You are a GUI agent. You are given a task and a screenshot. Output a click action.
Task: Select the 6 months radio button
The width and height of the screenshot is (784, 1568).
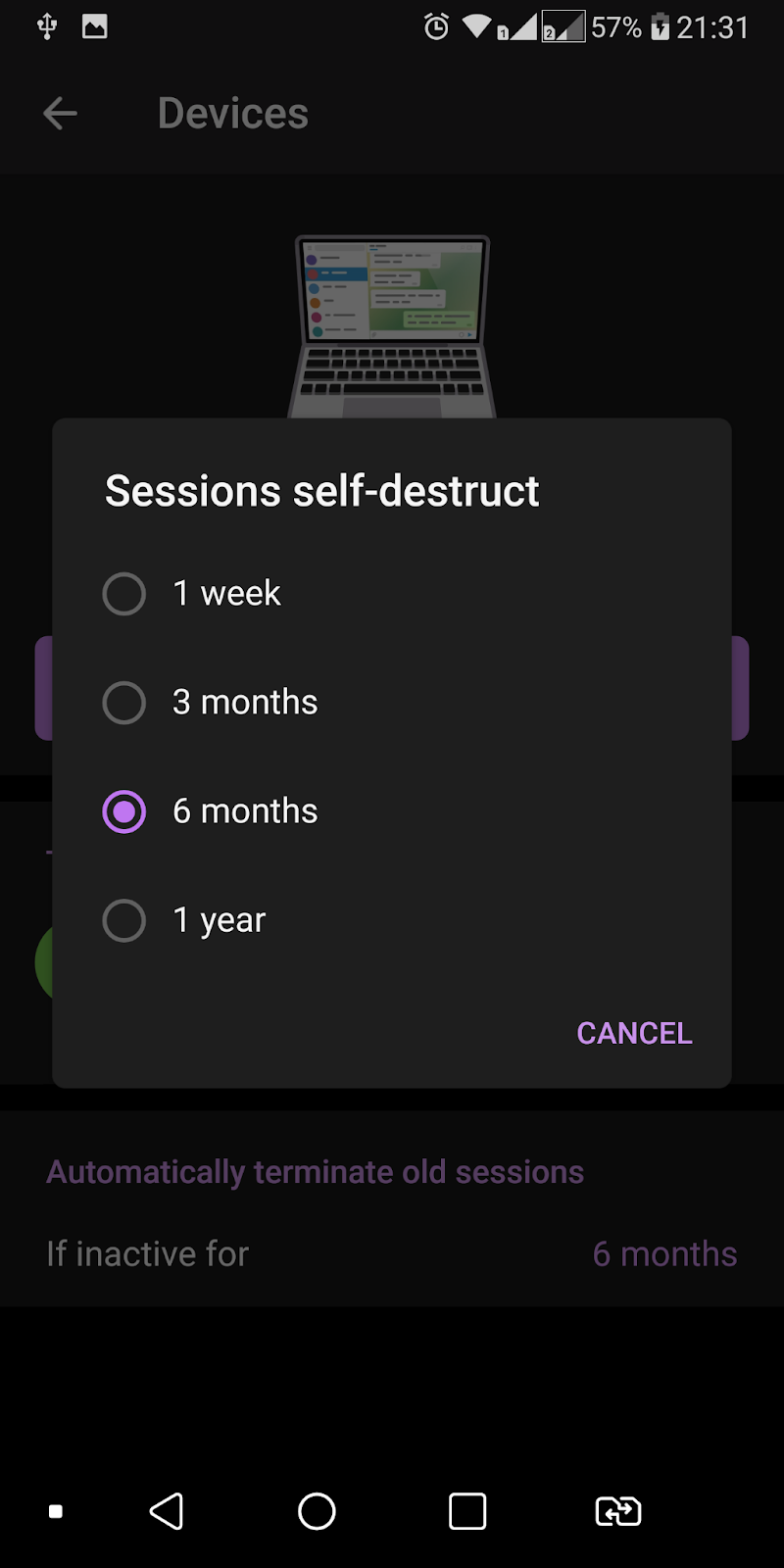[124, 811]
